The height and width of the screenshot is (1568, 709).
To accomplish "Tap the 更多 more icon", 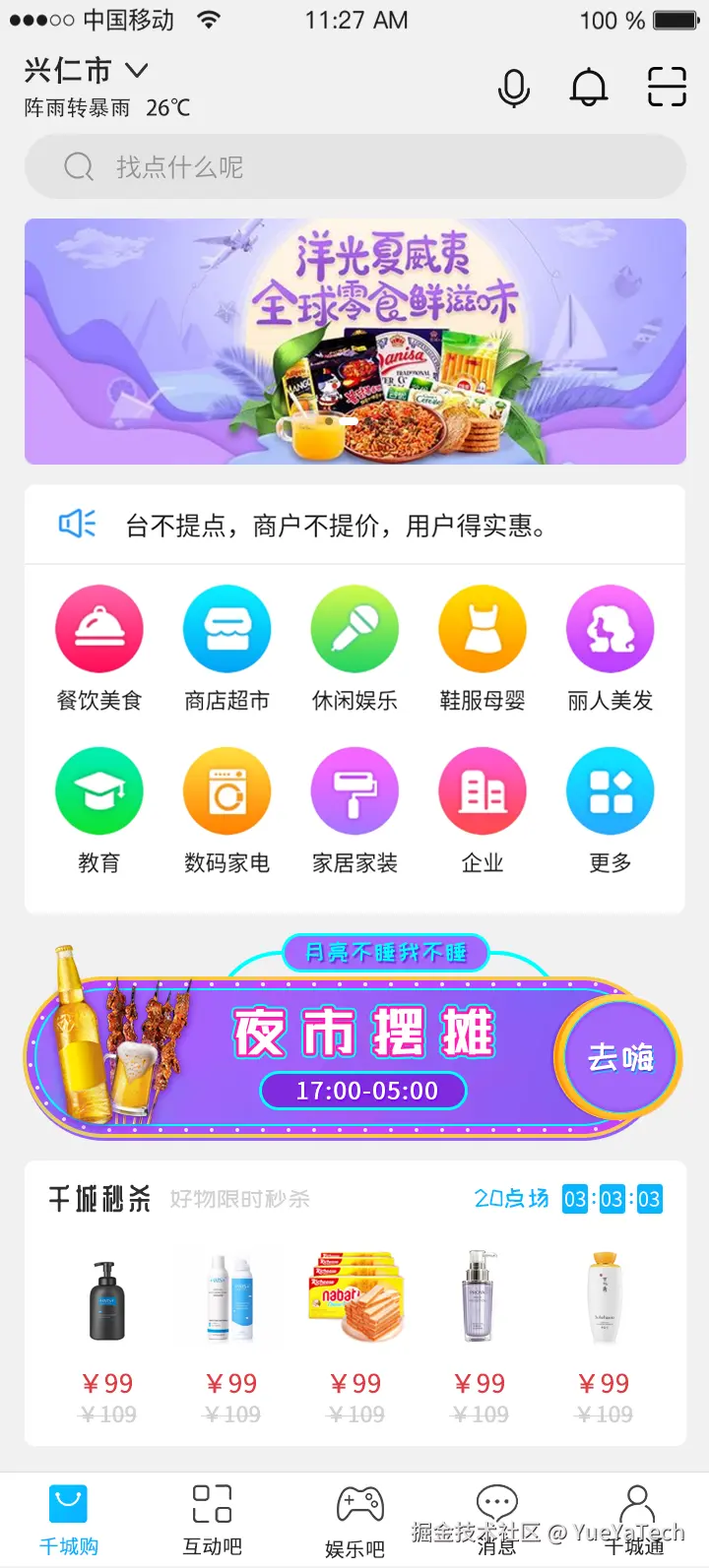I will [x=610, y=790].
